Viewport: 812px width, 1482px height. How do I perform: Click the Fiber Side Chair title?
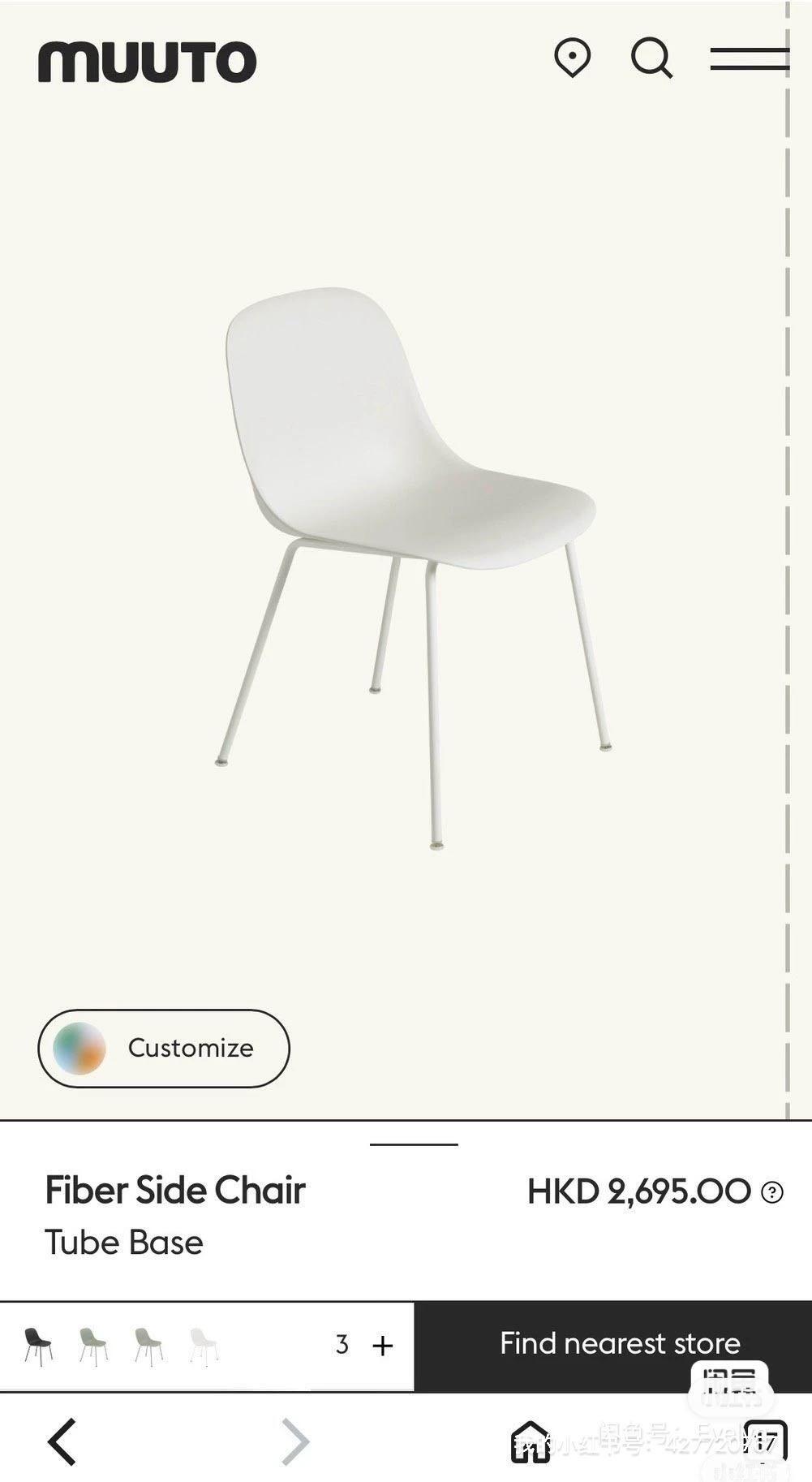pyautogui.click(x=175, y=1190)
